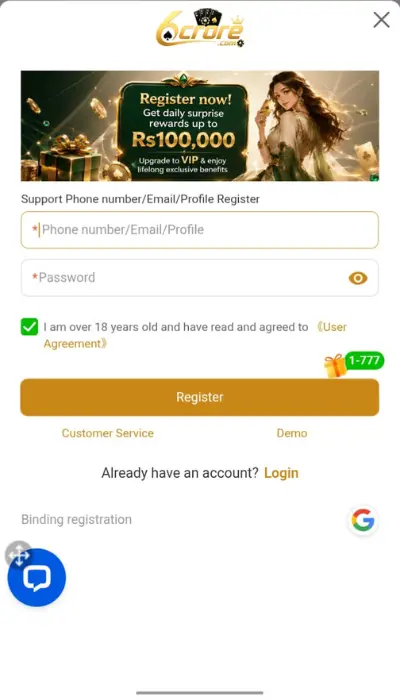The image size is (400, 700).
Task: Try the Demo mode
Action: coord(292,433)
